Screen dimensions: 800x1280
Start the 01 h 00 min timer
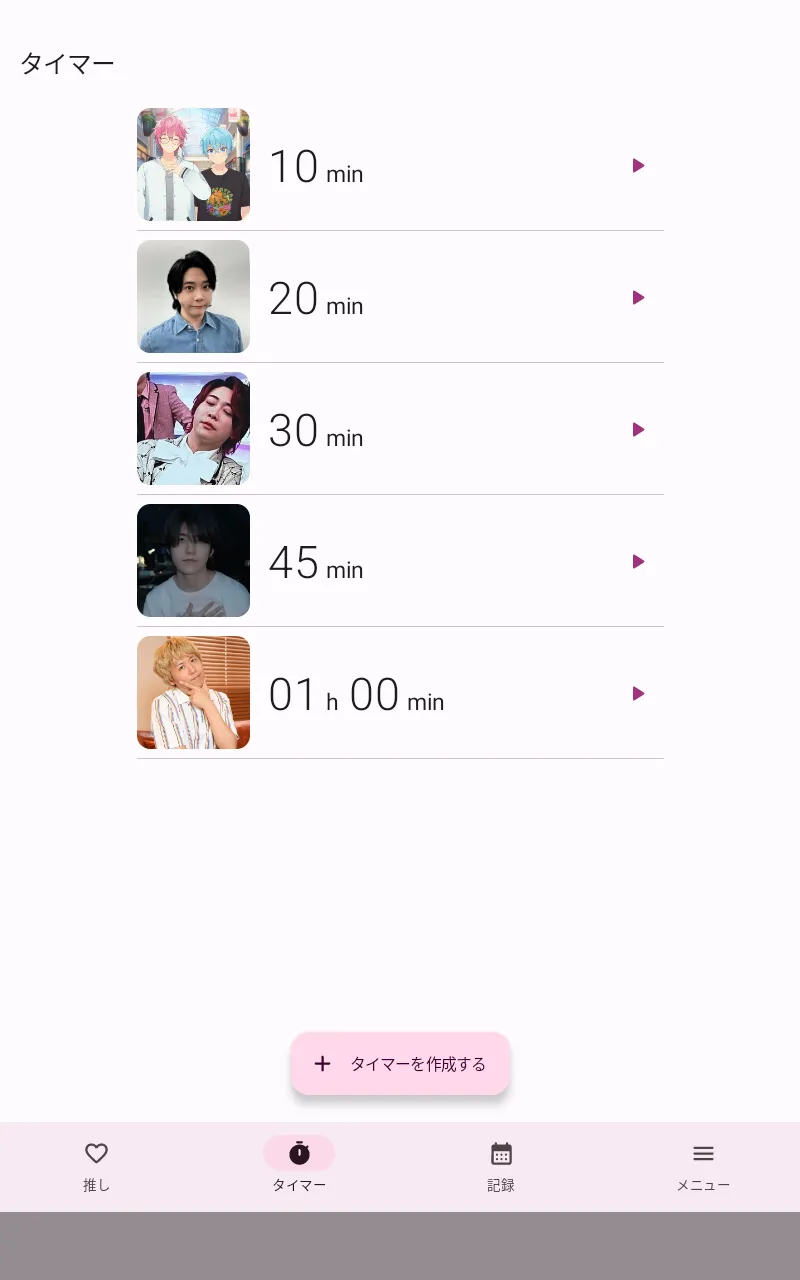point(638,694)
